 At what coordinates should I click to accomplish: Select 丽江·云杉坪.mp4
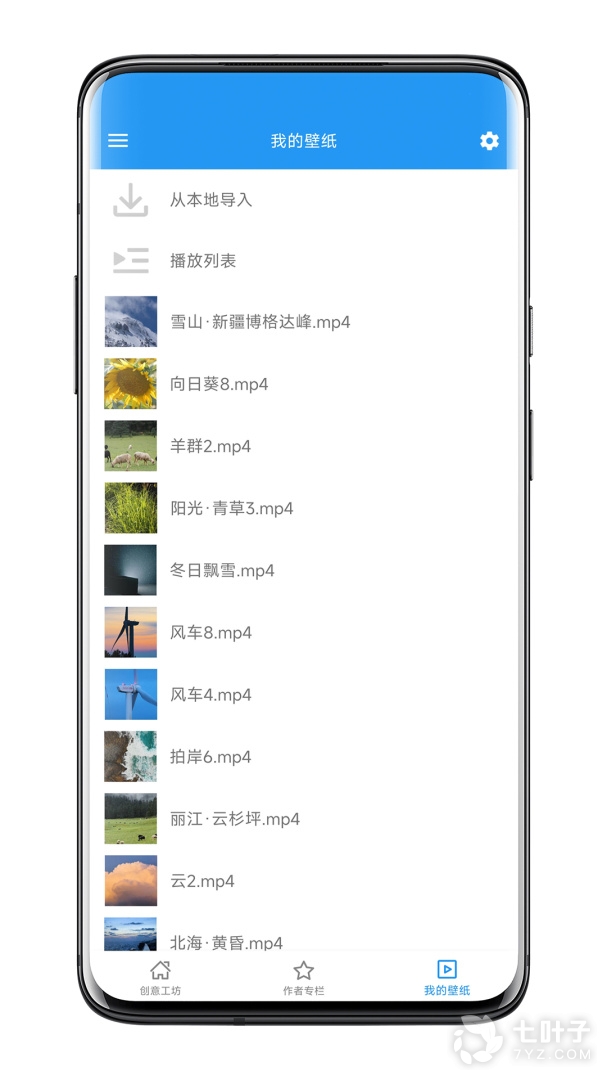click(234, 818)
